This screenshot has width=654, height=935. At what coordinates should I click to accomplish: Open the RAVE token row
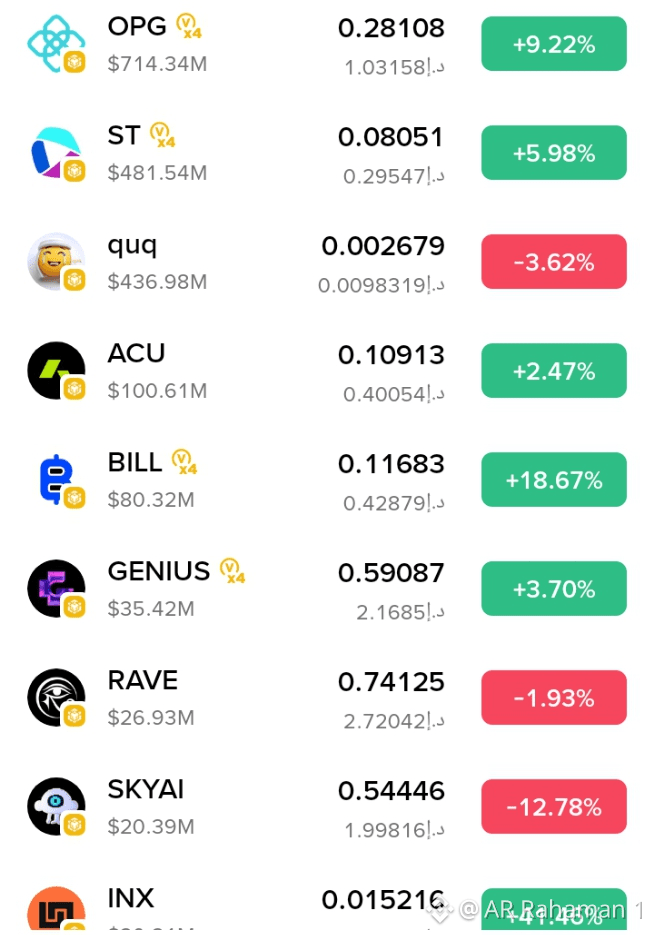(x=327, y=698)
